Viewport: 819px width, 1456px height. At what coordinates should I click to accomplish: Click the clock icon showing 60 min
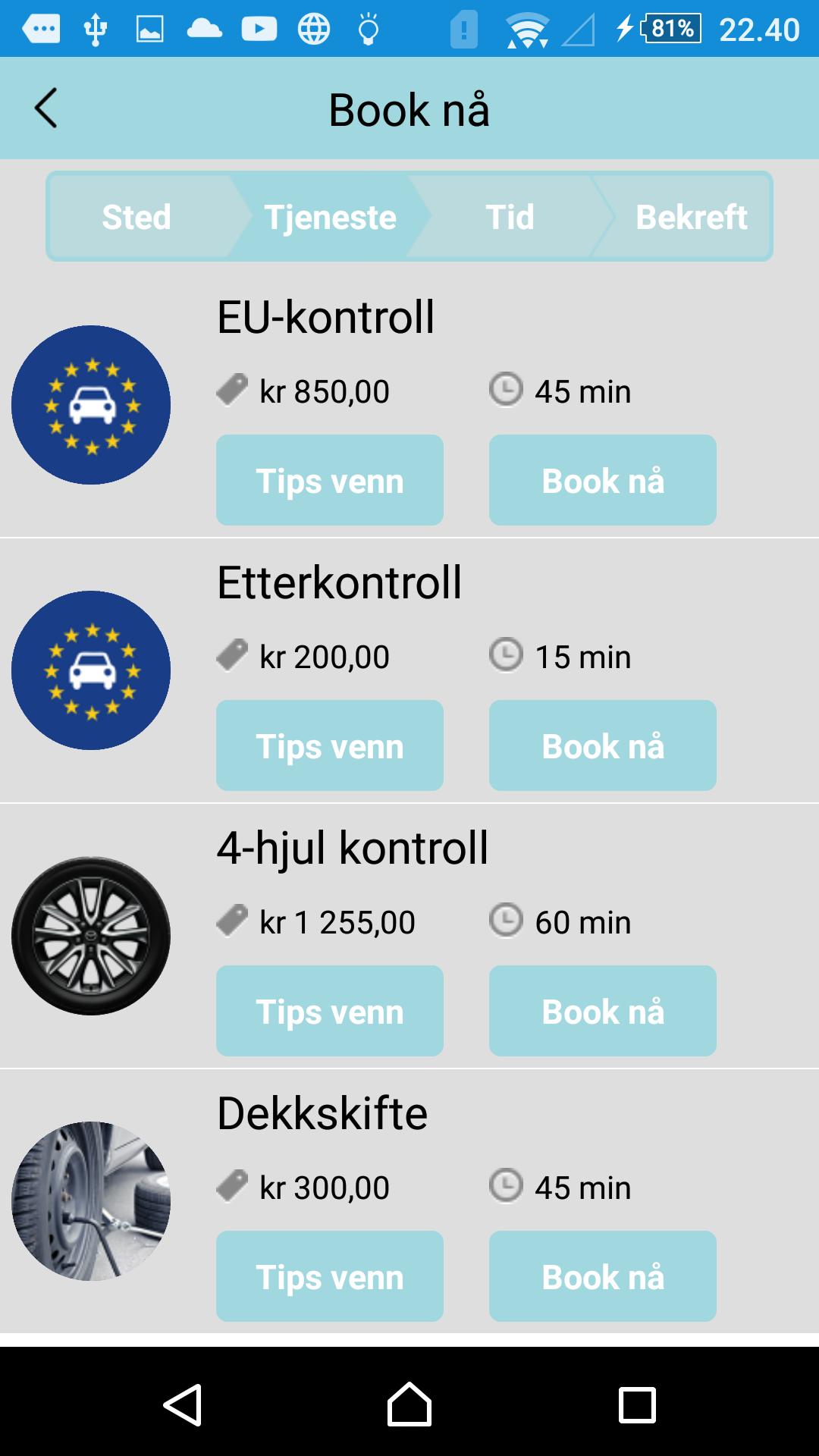click(x=507, y=921)
